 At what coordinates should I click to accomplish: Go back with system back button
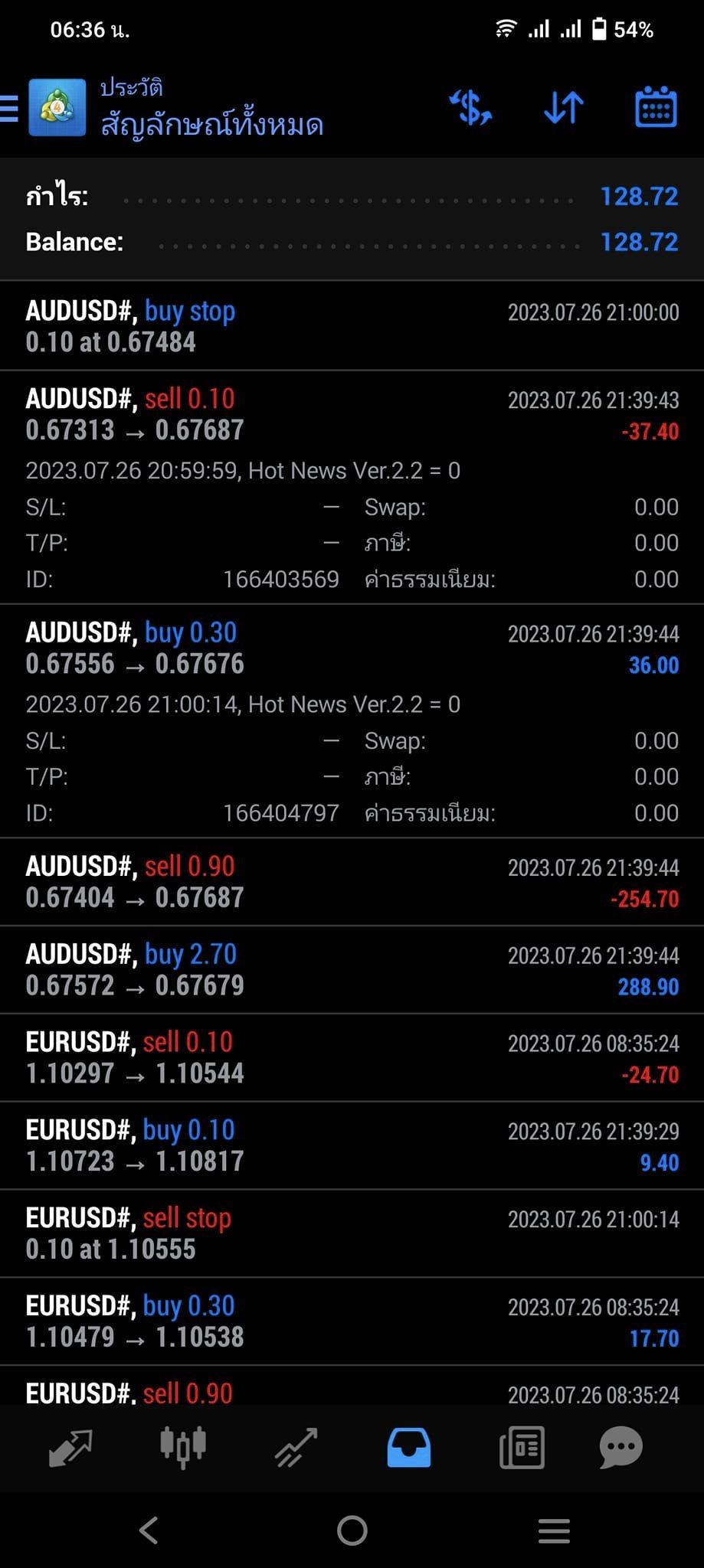click(149, 1530)
